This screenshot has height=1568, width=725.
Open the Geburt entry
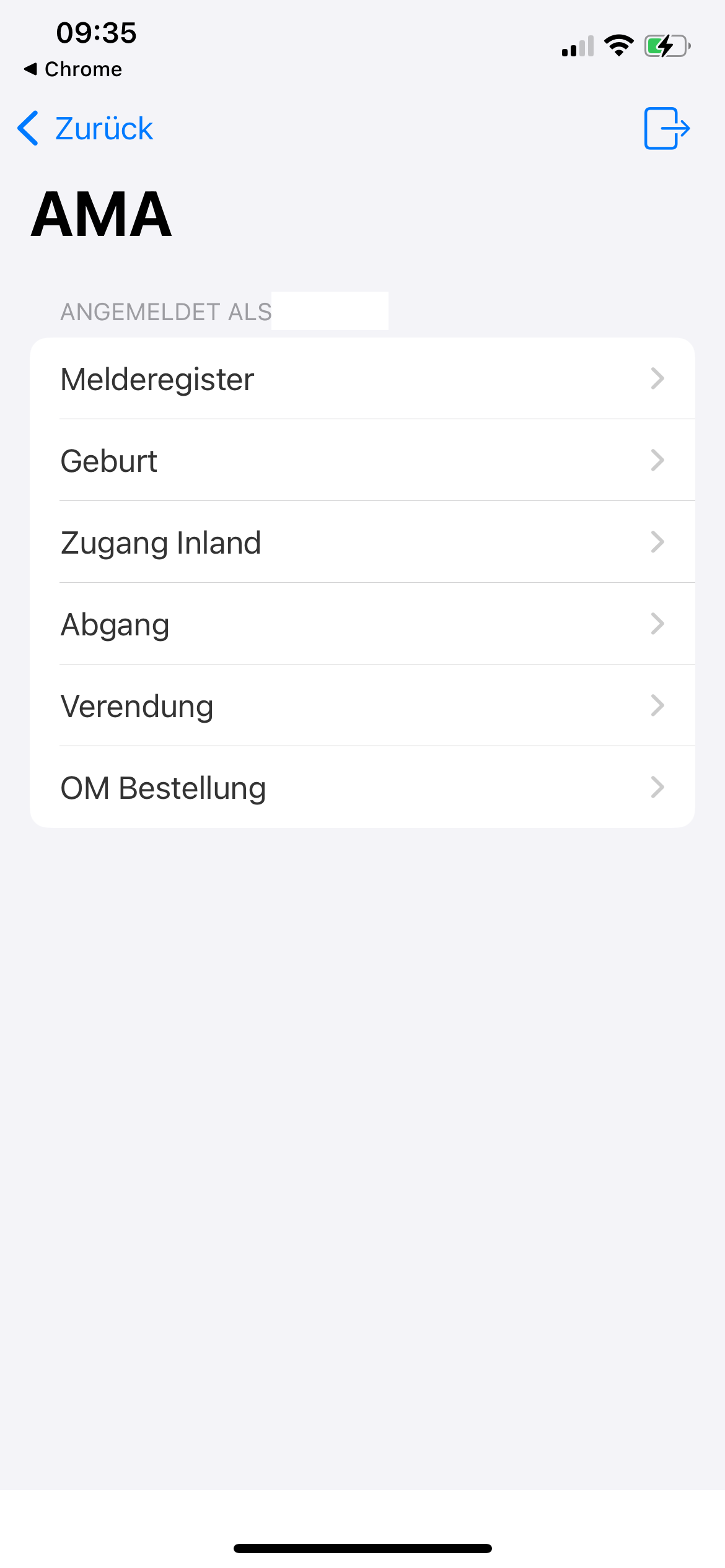(362, 461)
